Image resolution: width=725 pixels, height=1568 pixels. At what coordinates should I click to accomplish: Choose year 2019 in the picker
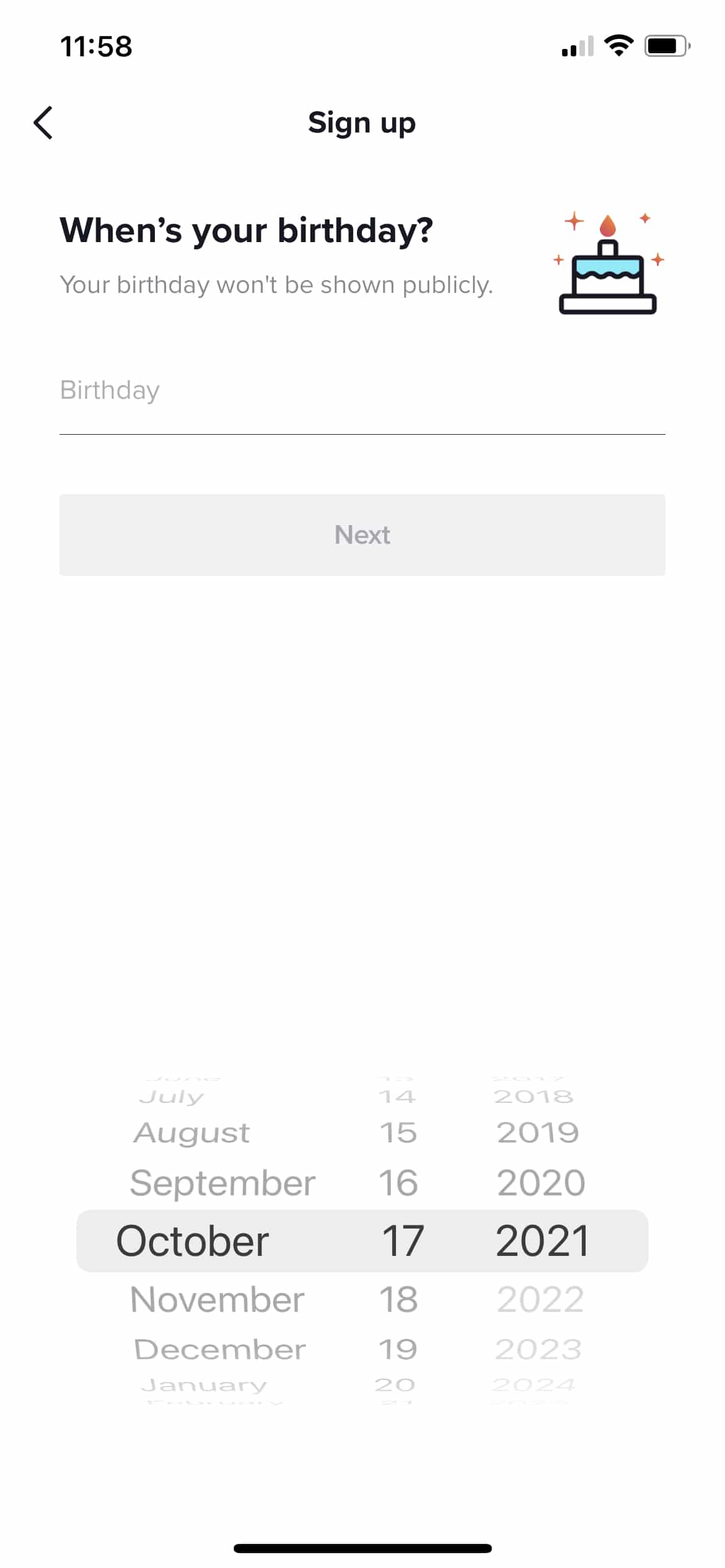point(538,1133)
